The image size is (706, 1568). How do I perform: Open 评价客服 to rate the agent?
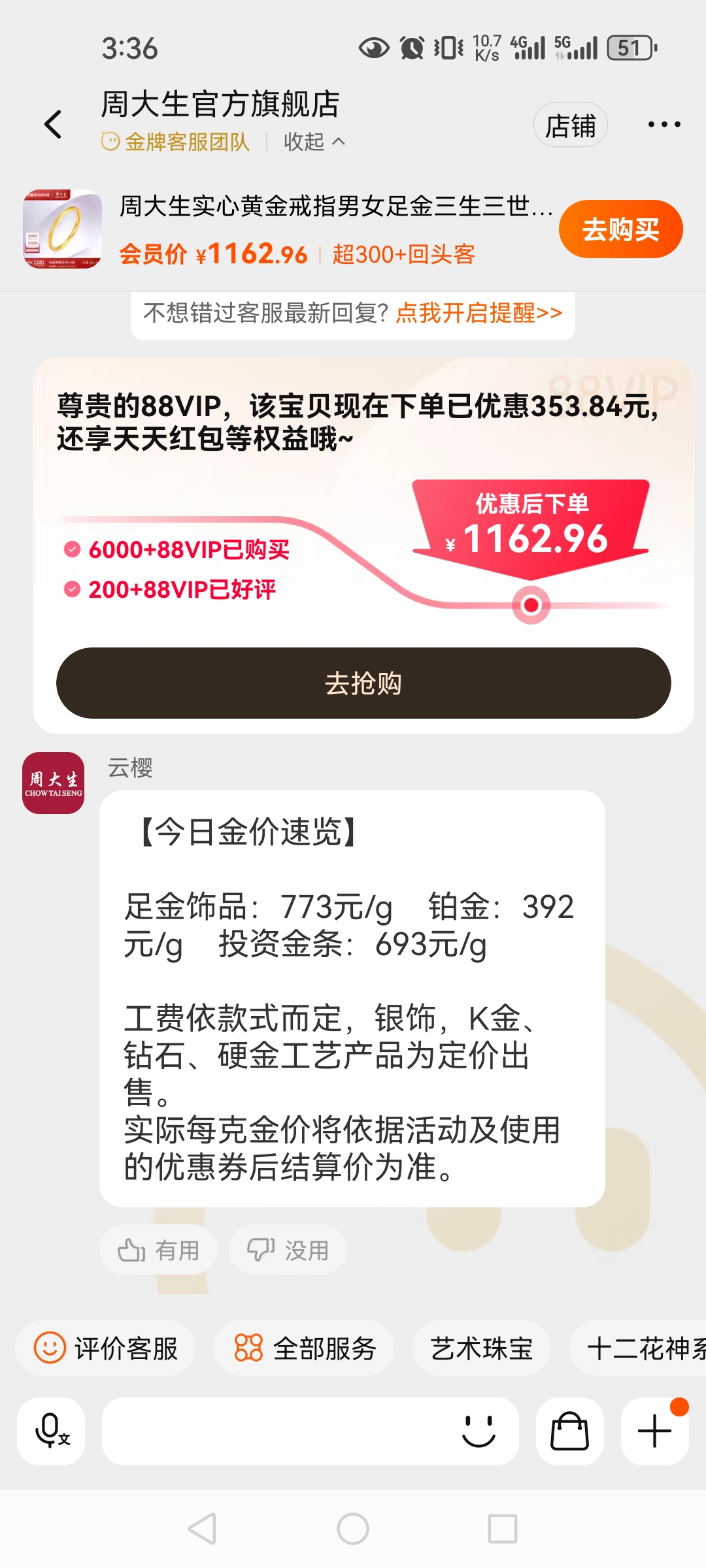(x=106, y=1348)
